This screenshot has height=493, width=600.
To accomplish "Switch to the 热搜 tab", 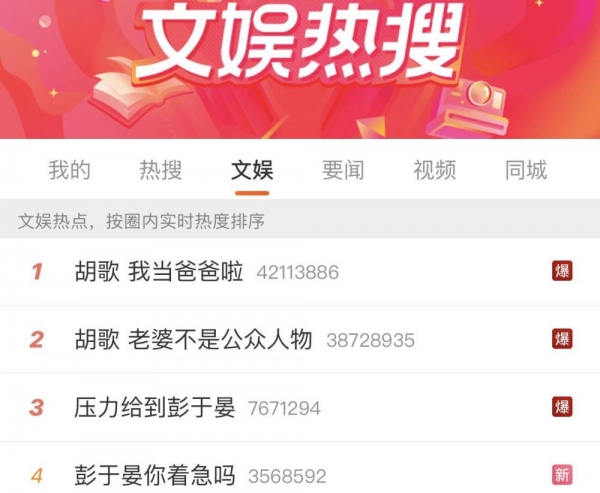I will (x=160, y=170).
